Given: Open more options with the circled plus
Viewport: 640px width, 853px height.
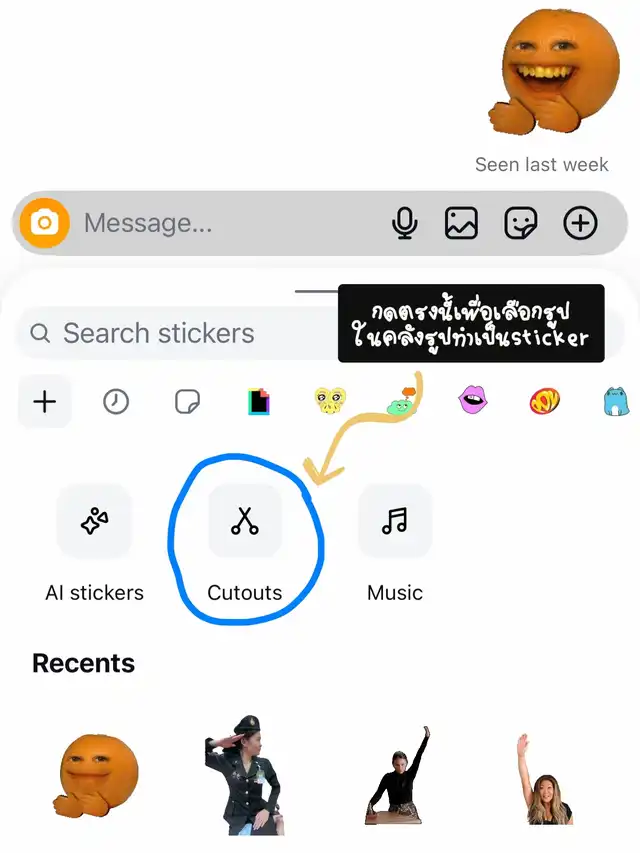Looking at the screenshot, I should (580, 222).
